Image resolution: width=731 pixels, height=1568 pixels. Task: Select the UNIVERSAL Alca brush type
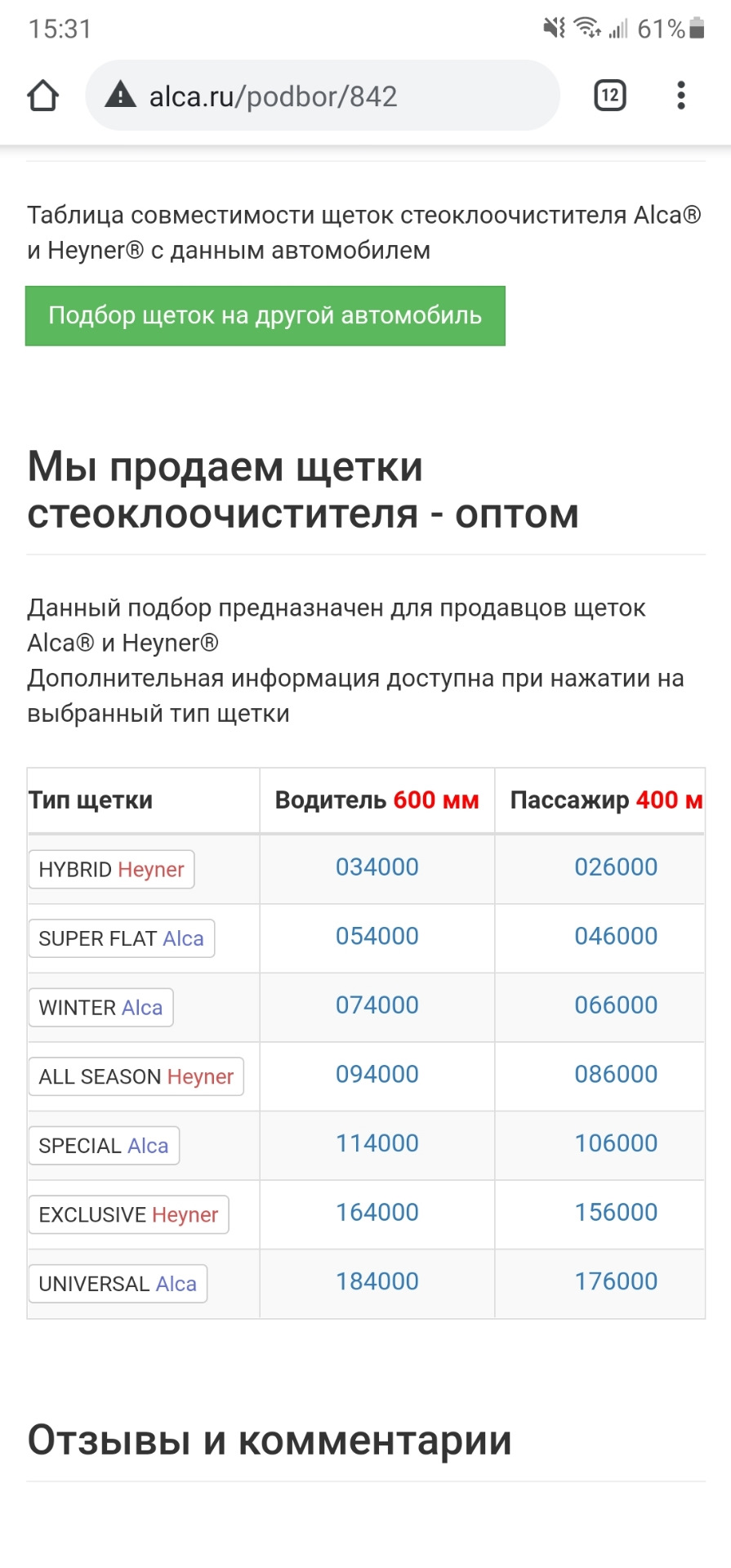pyautogui.click(x=118, y=1284)
